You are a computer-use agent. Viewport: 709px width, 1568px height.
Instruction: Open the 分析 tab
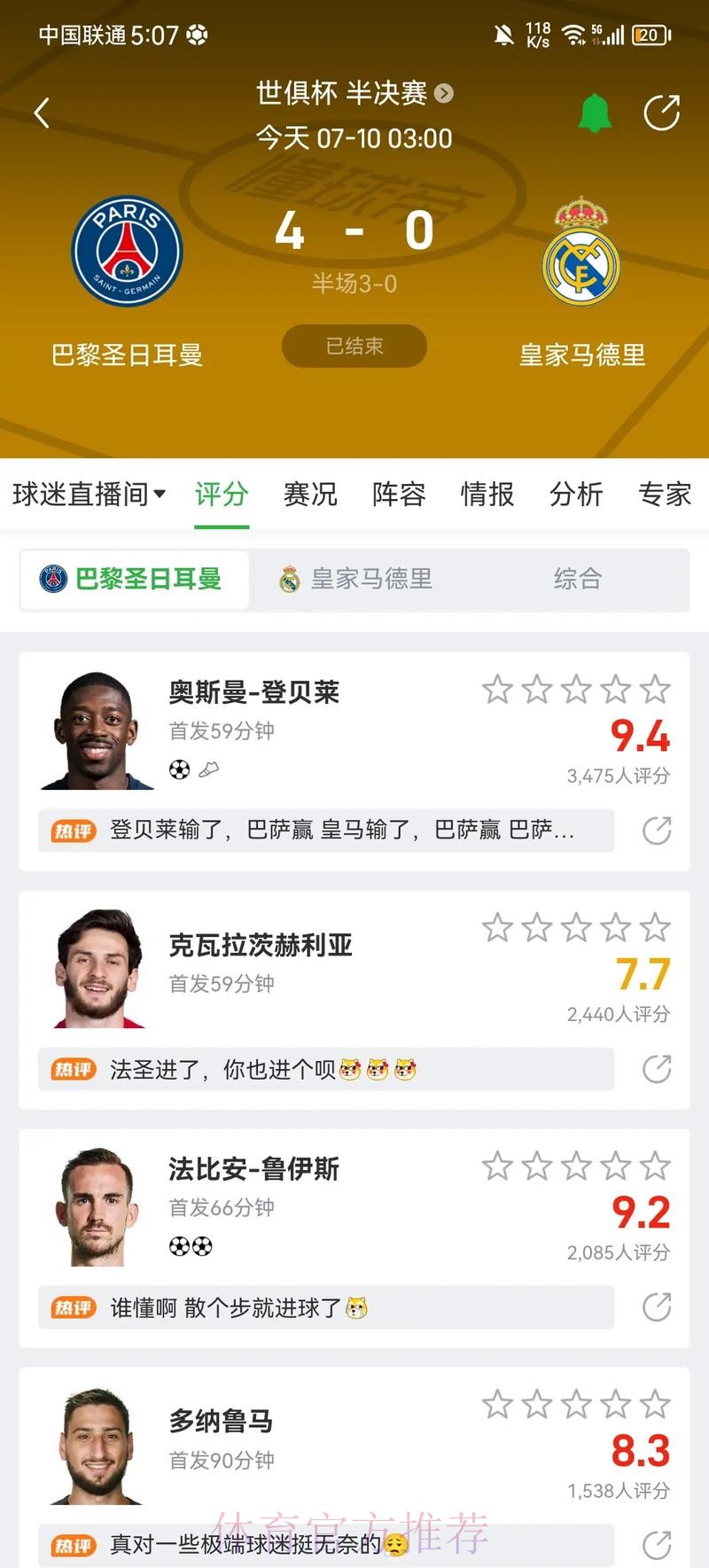point(576,494)
